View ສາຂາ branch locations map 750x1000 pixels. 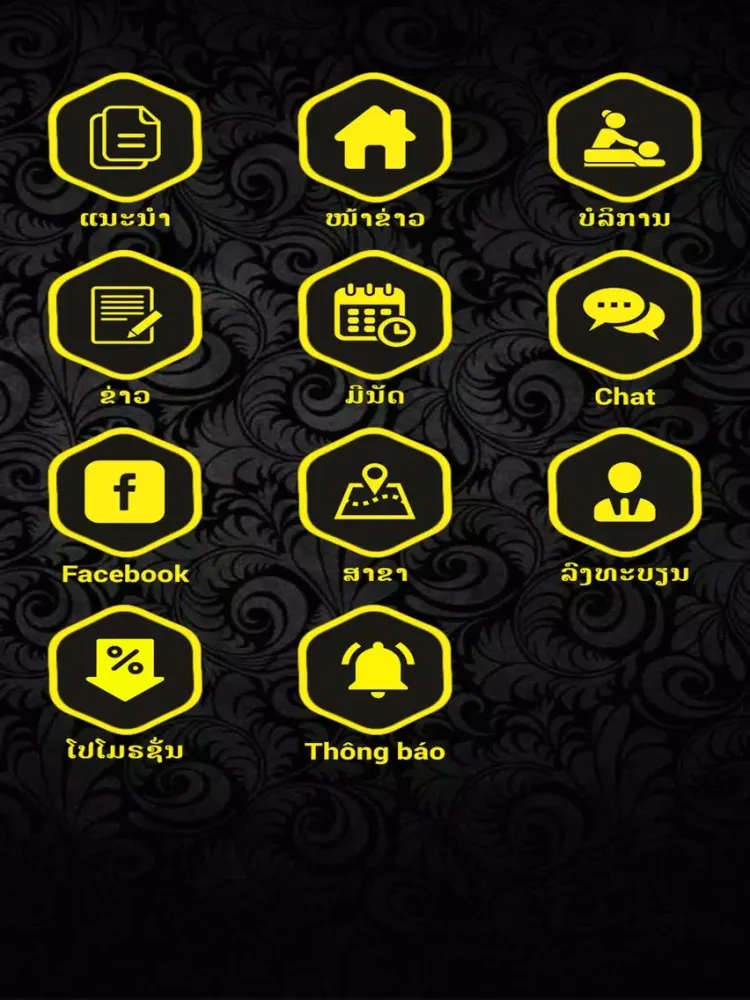click(375, 493)
